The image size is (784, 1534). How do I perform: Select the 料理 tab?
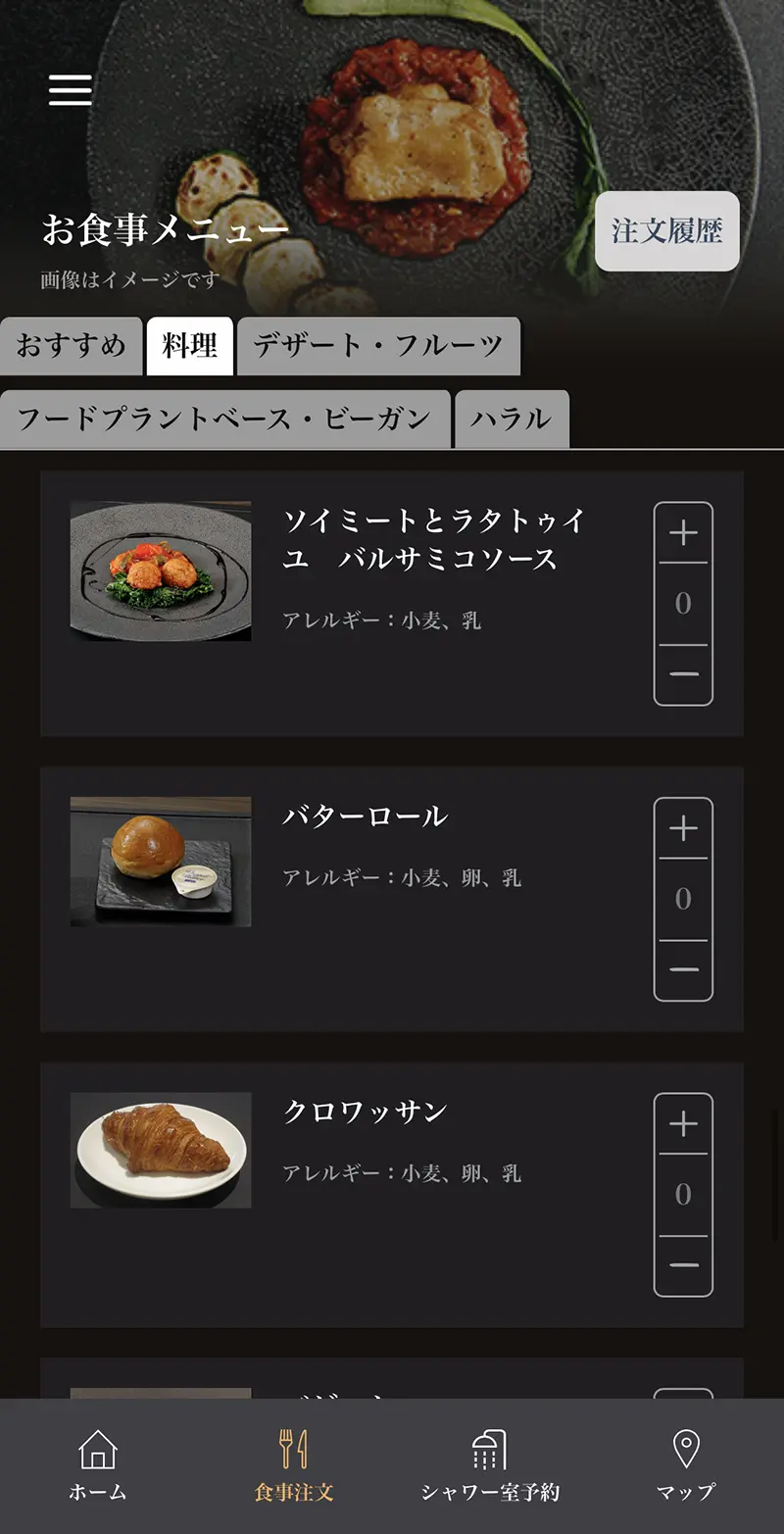(190, 346)
